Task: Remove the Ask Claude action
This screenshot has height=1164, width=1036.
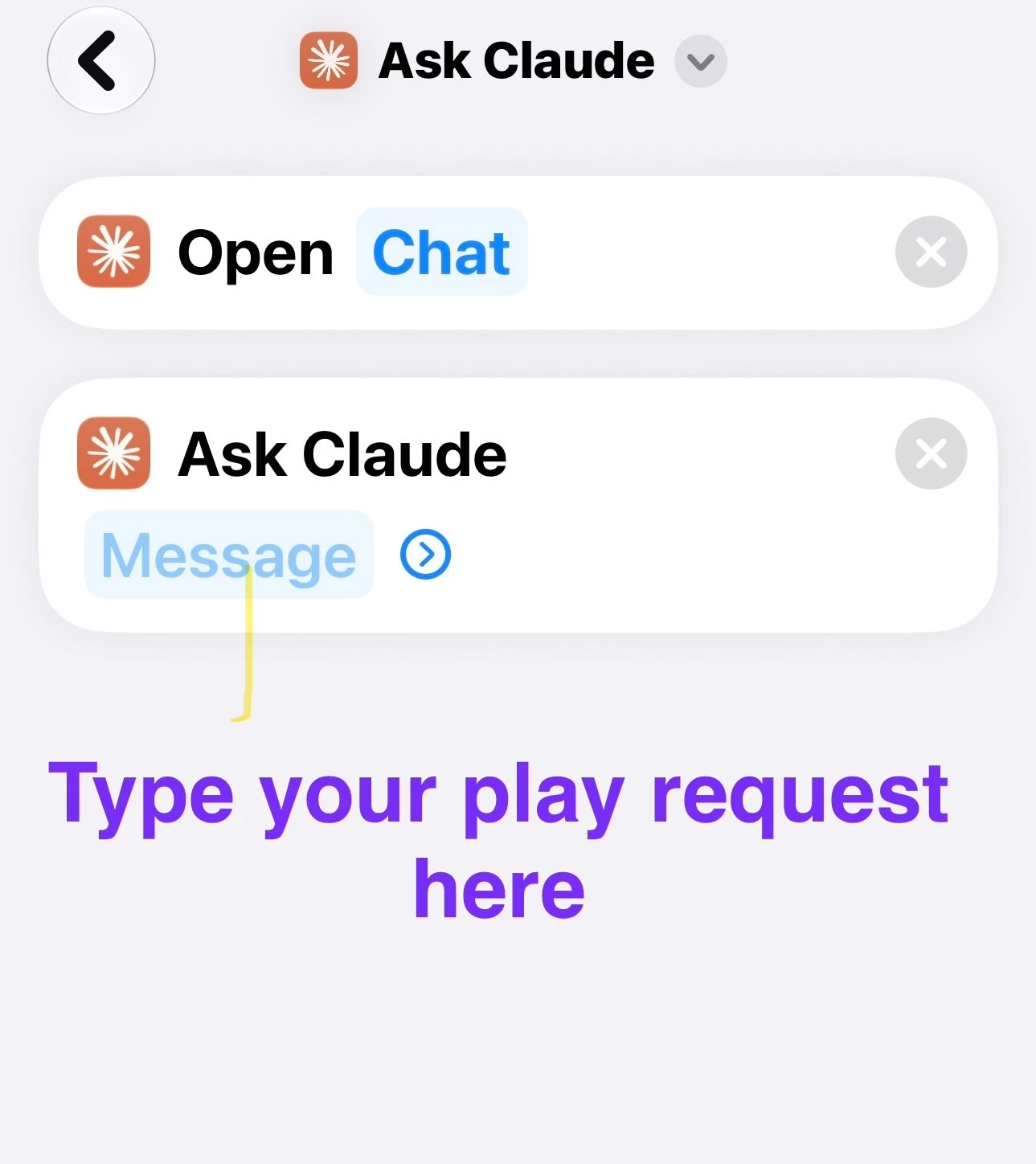Action: point(931,454)
